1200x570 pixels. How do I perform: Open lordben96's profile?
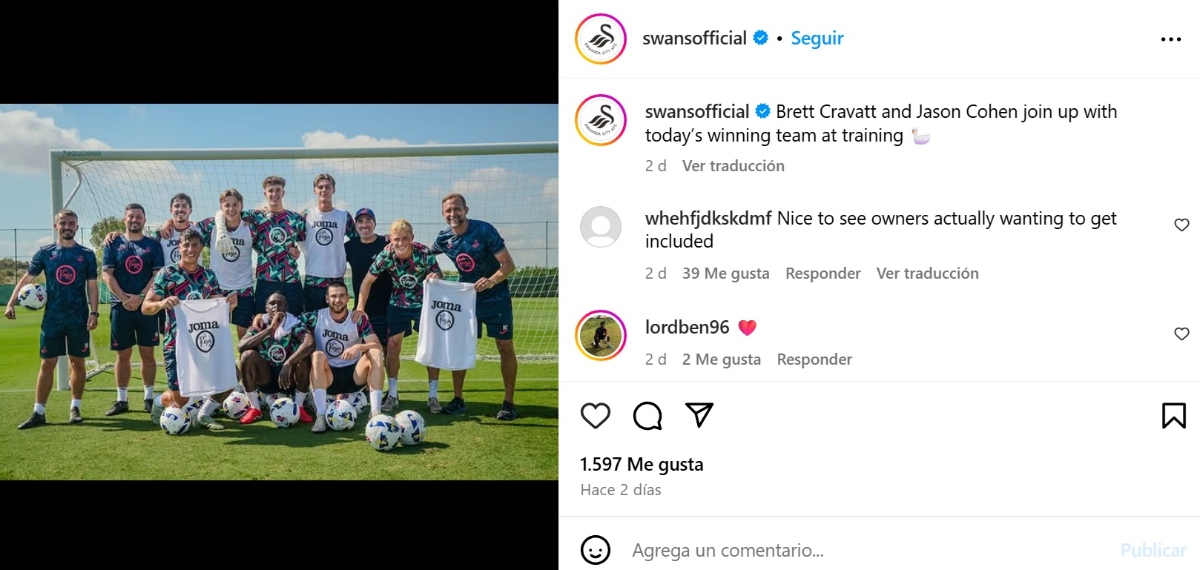tap(687, 327)
